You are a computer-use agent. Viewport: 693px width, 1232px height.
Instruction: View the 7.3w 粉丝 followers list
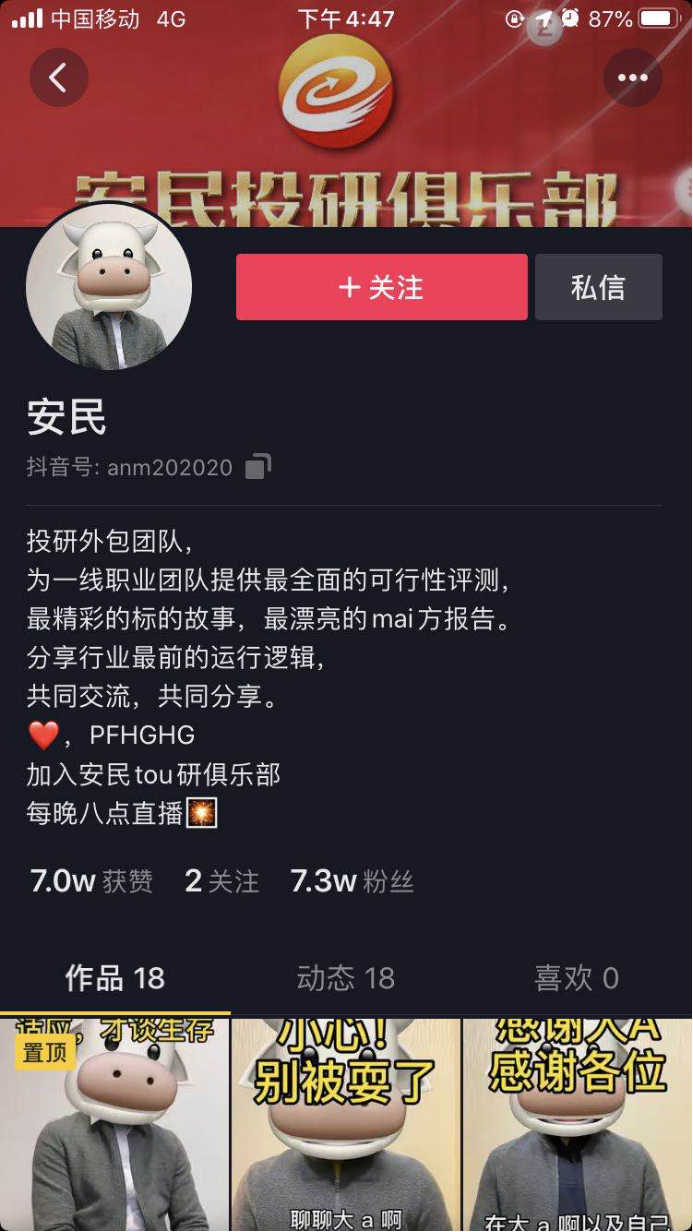tap(352, 881)
